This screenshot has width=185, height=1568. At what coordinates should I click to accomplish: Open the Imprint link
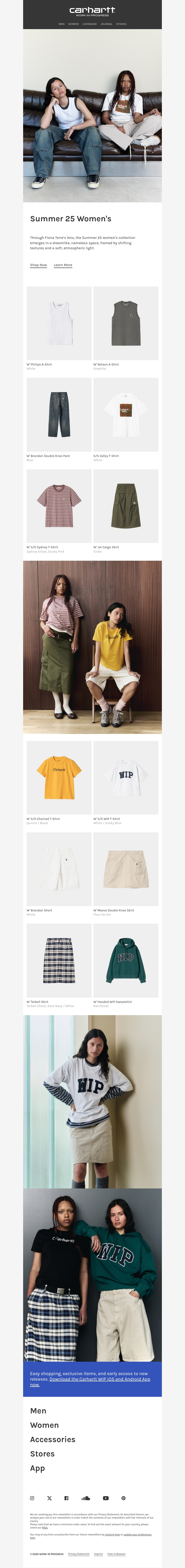coord(98,1553)
